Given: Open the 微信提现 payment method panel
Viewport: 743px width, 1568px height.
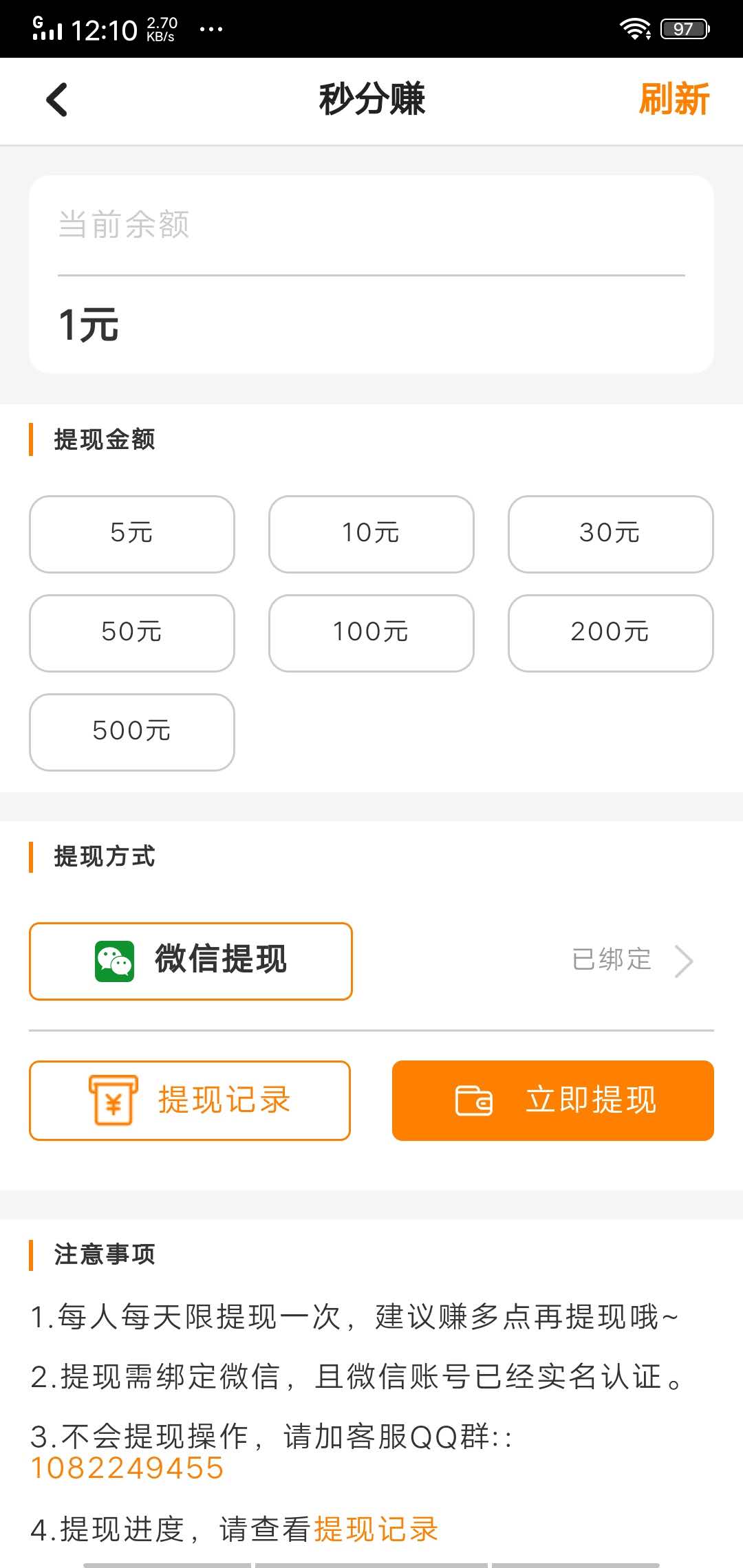Looking at the screenshot, I should click(190, 961).
